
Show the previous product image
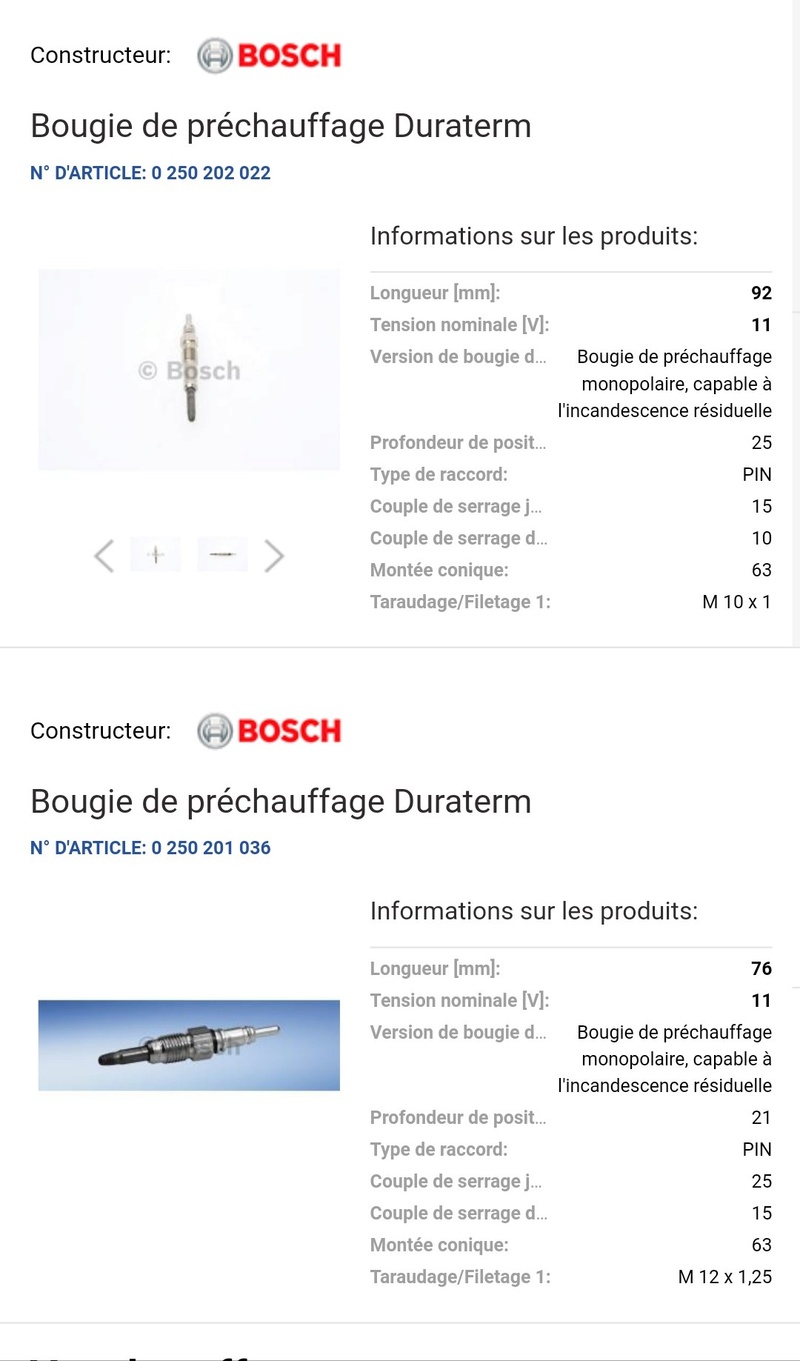[104, 555]
